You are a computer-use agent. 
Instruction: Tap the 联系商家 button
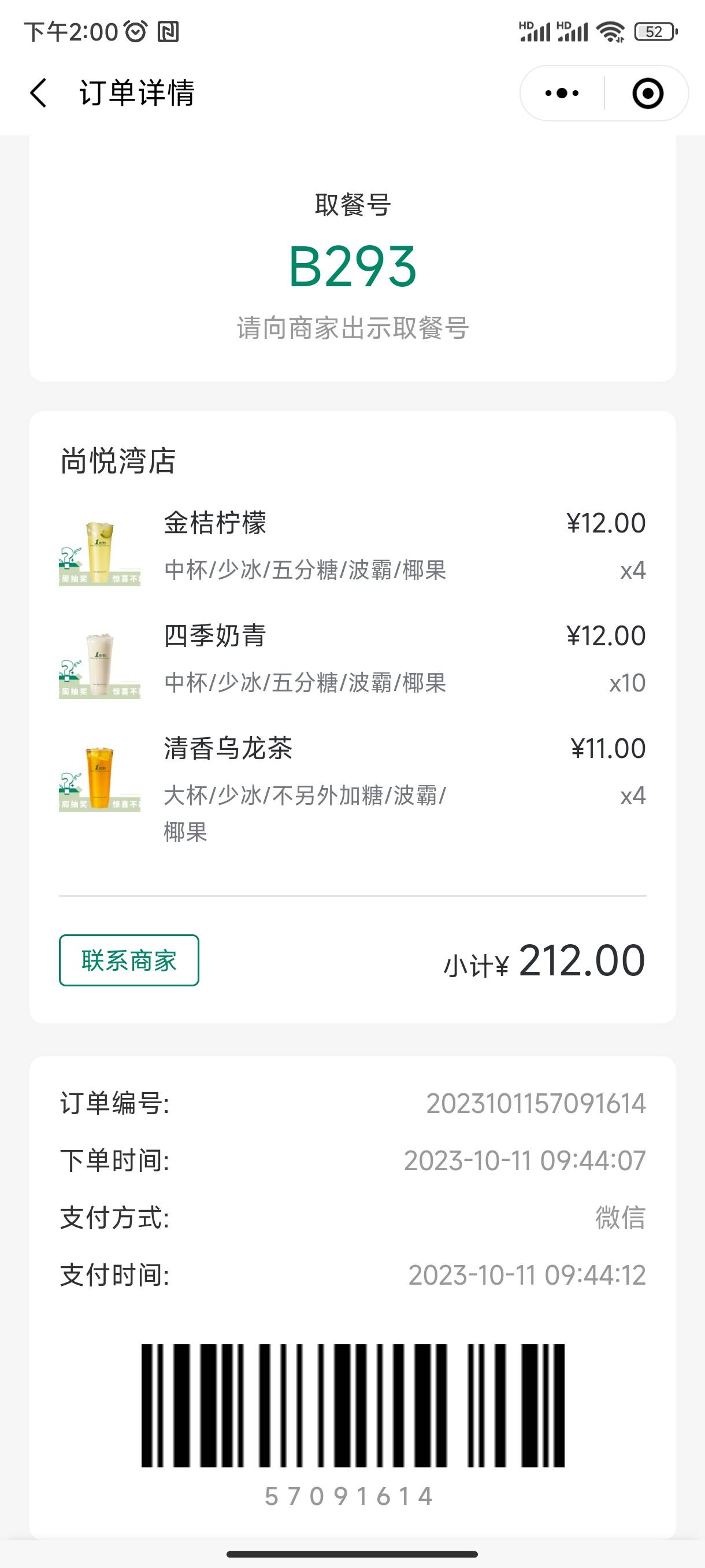coord(129,960)
